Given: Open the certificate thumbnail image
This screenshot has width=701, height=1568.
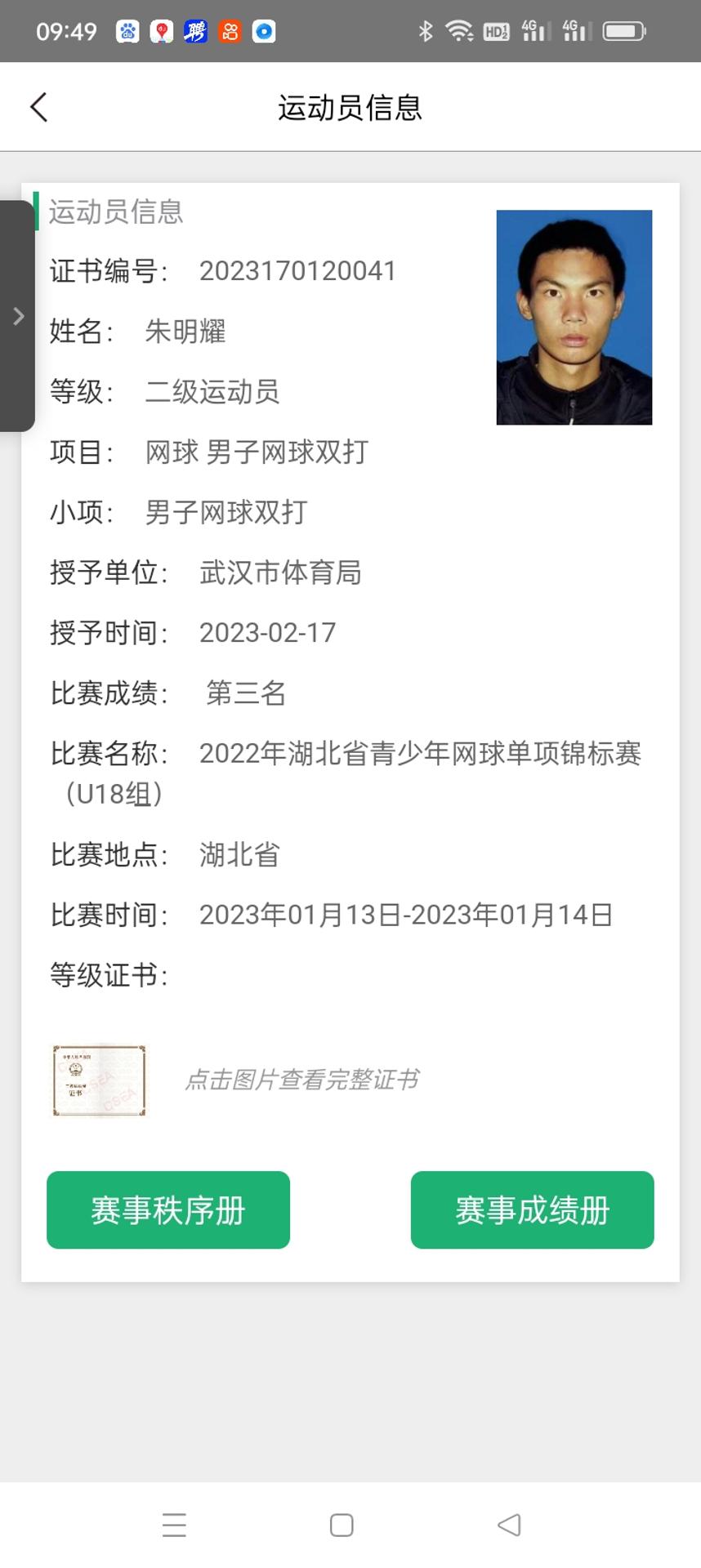Looking at the screenshot, I should tap(99, 1080).
